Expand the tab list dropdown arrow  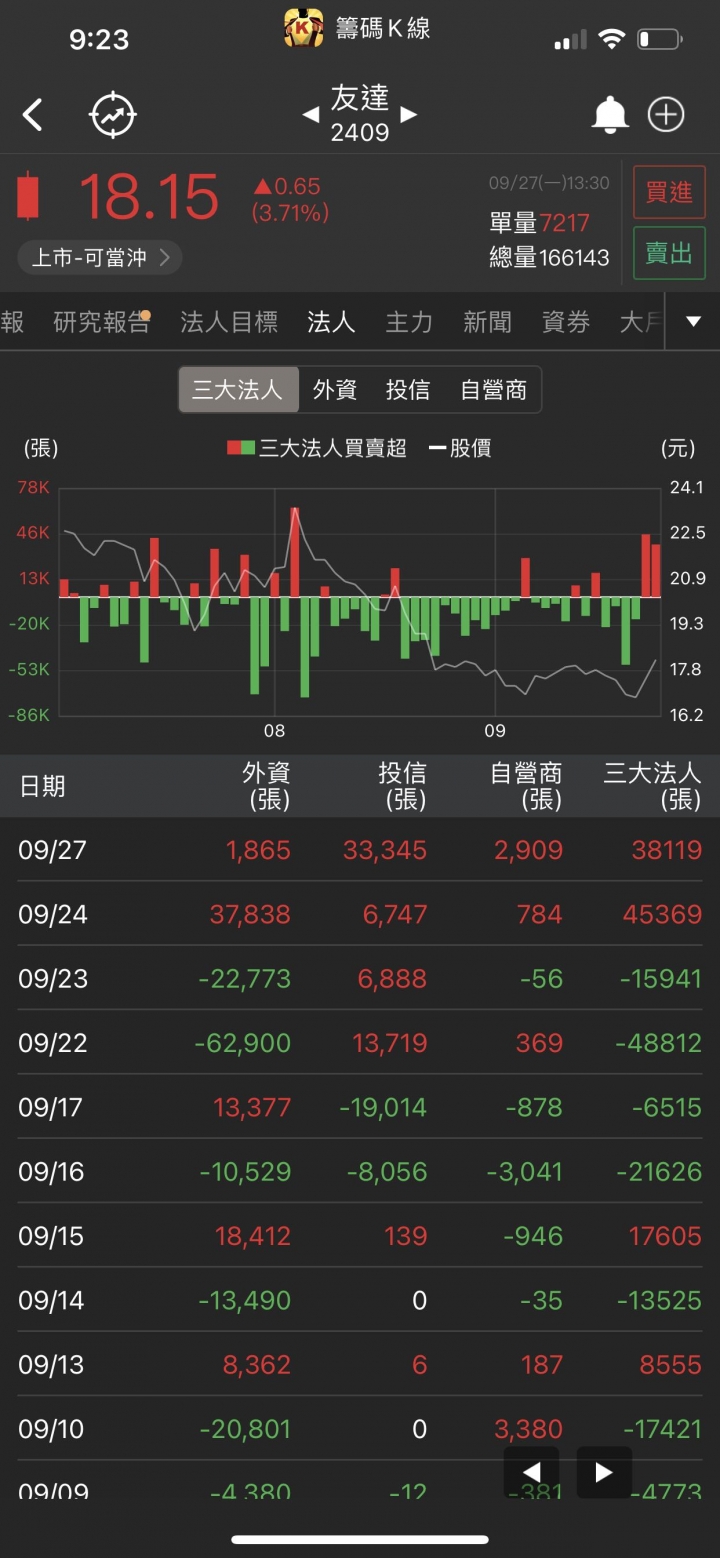point(694,322)
